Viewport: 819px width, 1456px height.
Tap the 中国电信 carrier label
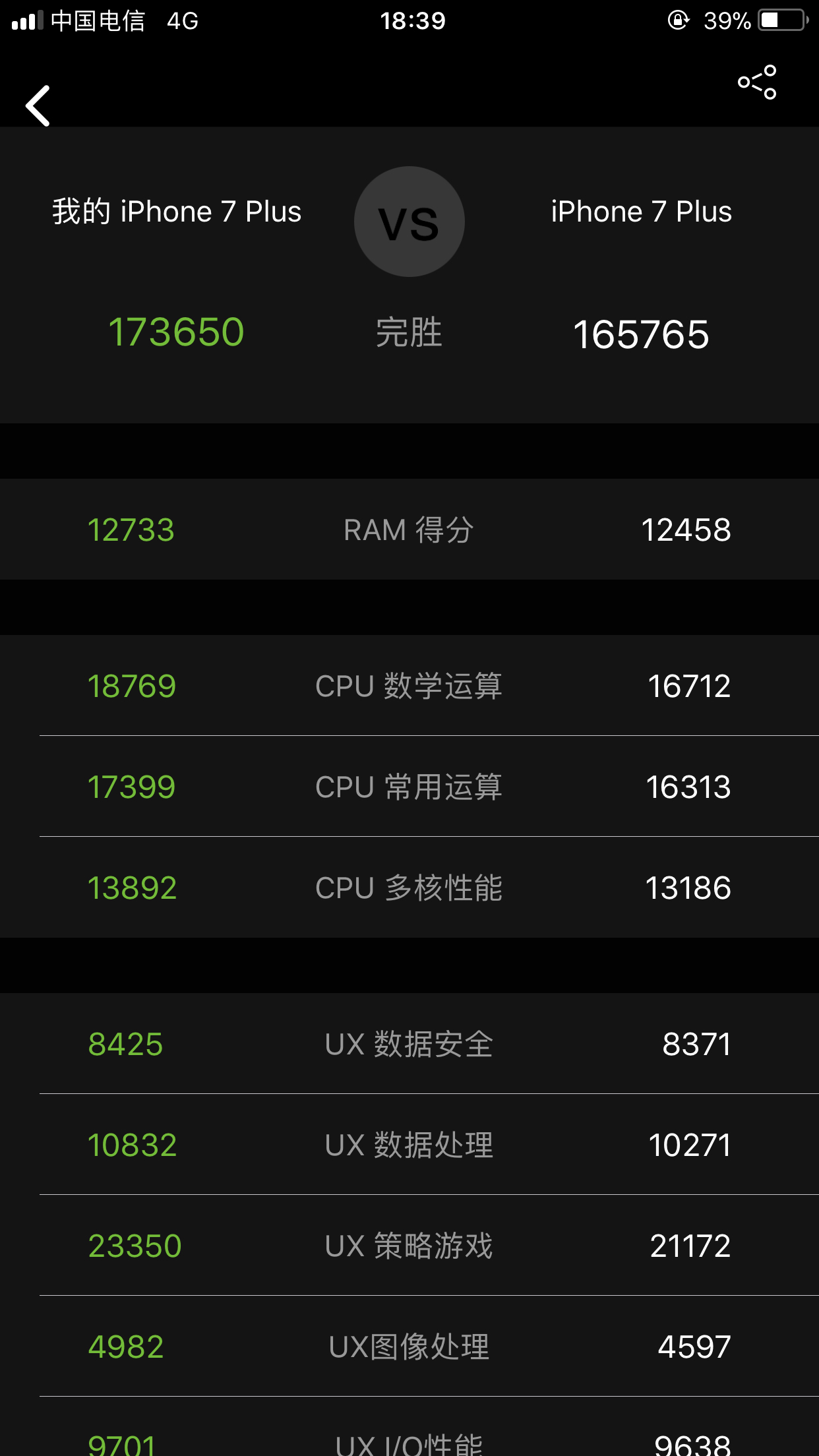[99, 20]
